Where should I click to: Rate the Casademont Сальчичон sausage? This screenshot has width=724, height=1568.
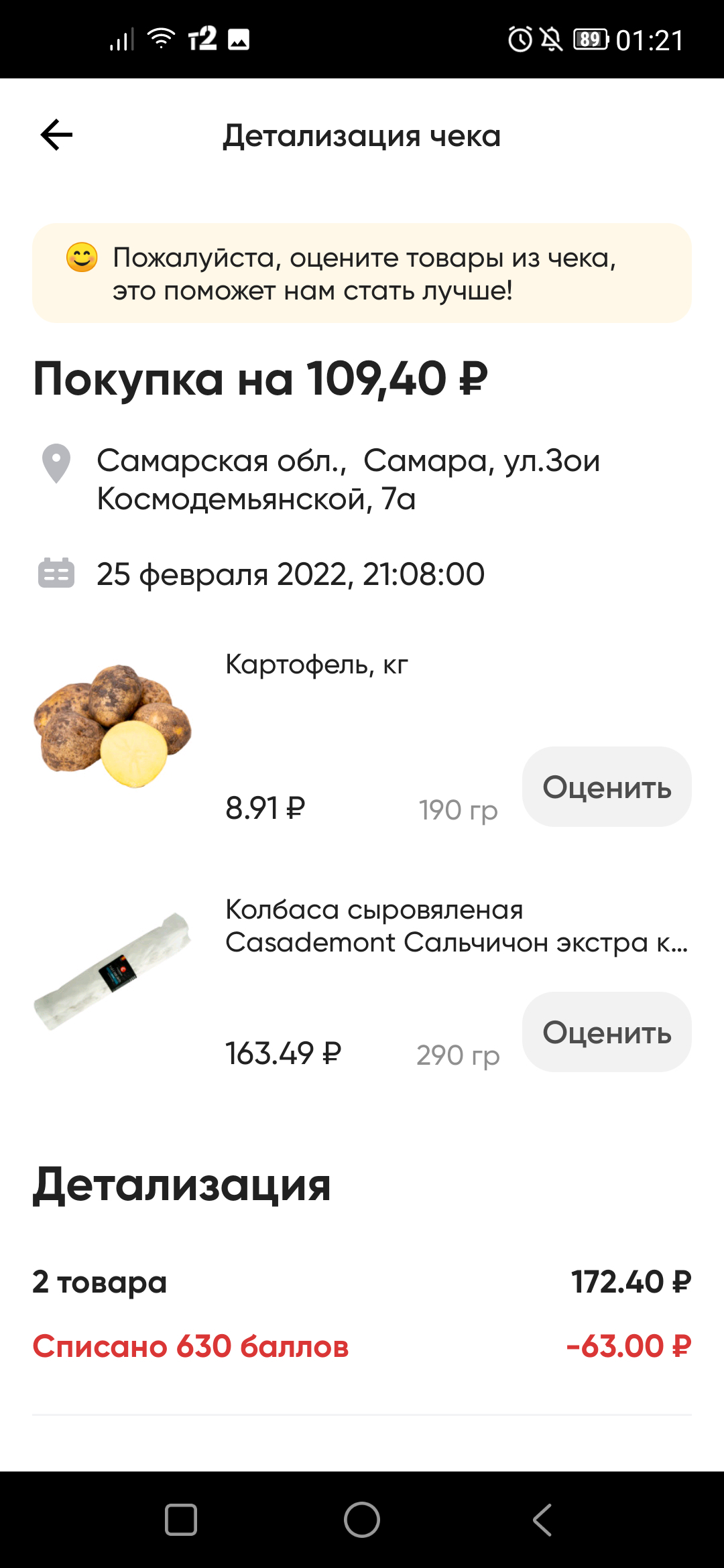tap(607, 1032)
